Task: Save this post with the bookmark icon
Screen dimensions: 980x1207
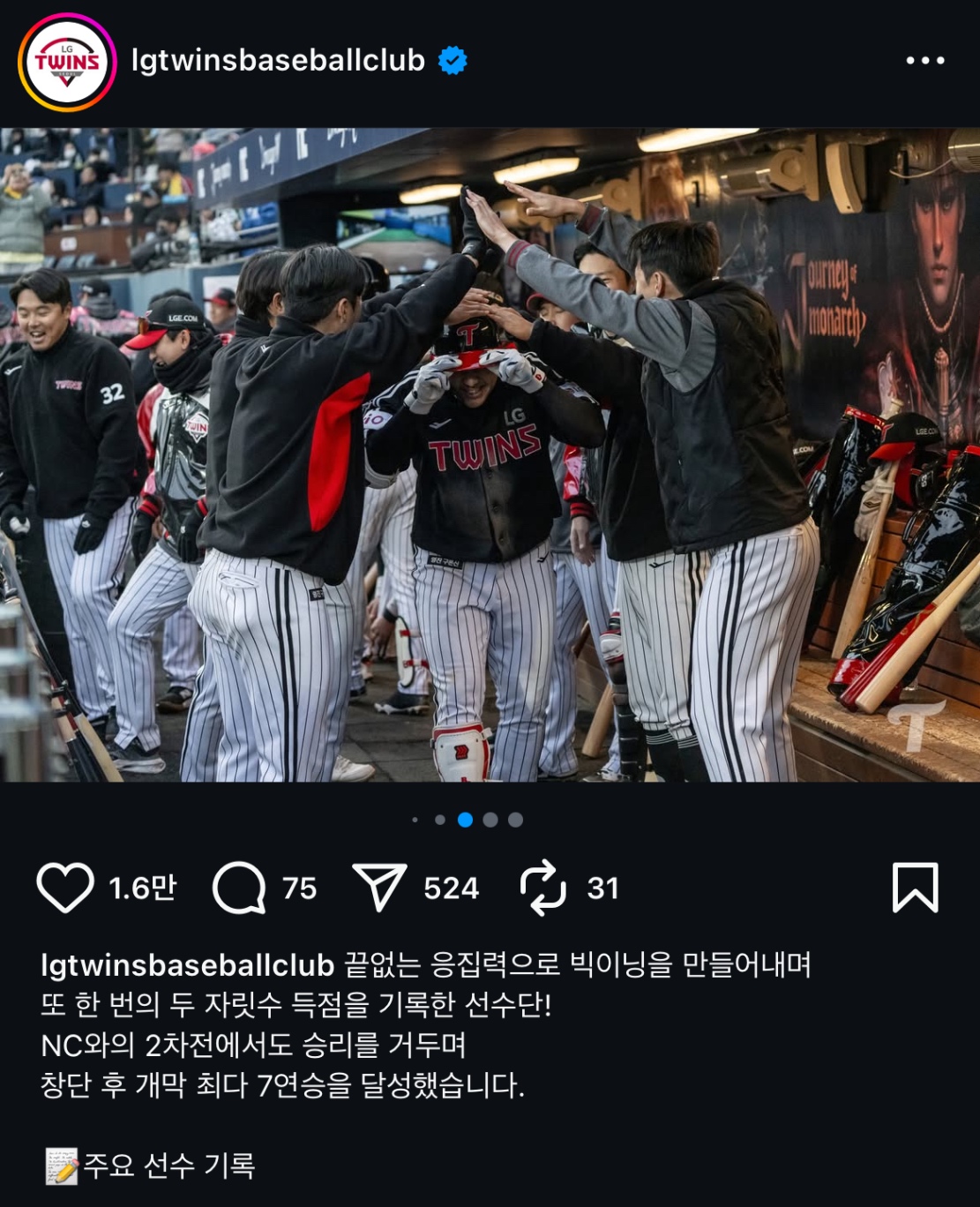Action: (x=915, y=888)
